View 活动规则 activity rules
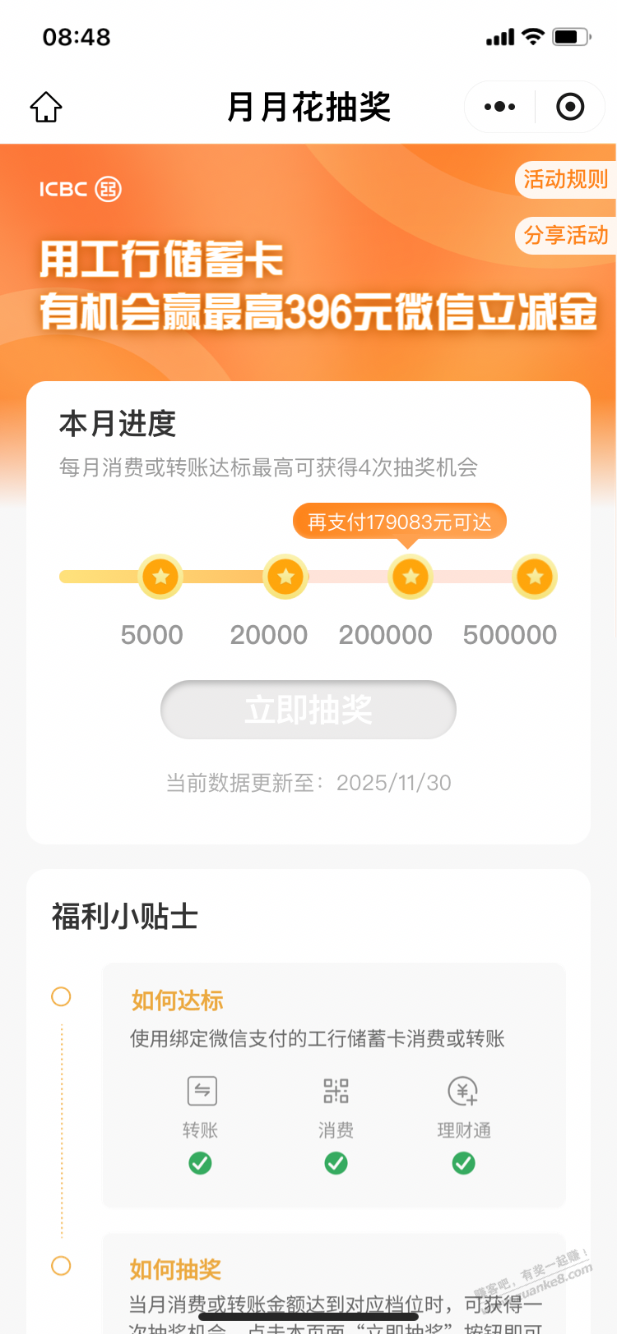 coord(565,180)
